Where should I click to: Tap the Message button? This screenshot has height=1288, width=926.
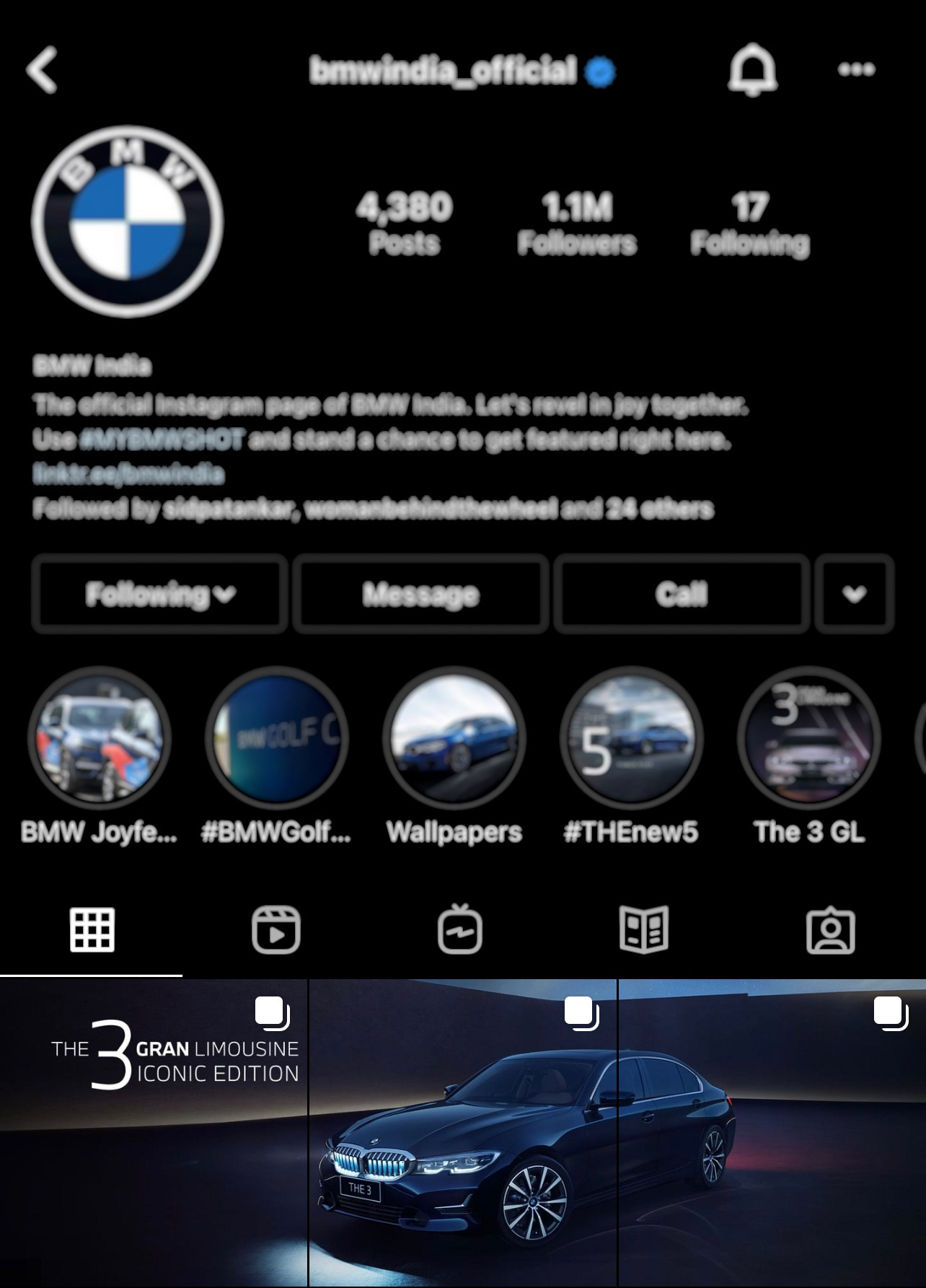pos(420,594)
